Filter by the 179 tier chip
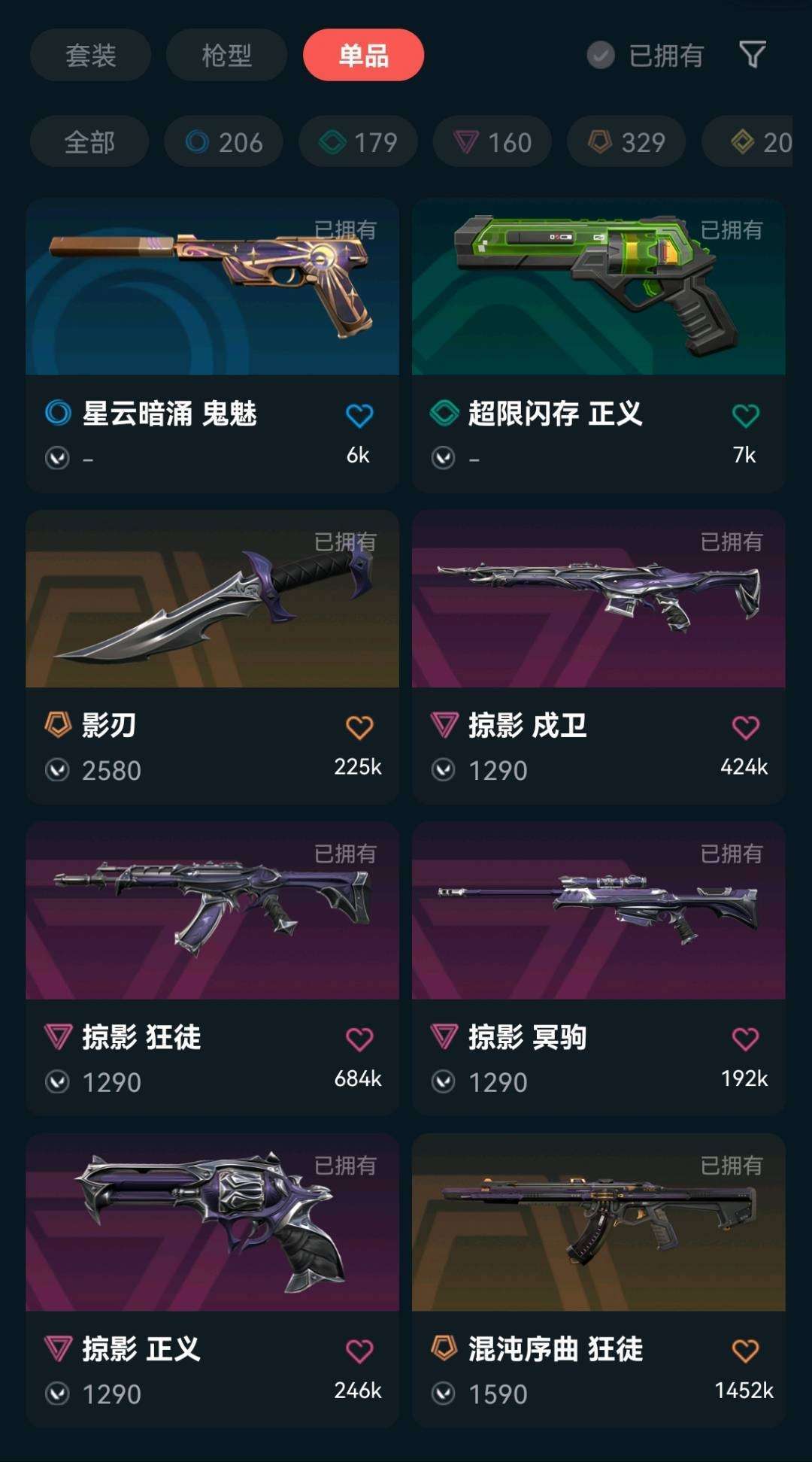This screenshot has width=812, height=1462. [x=358, y=141]
